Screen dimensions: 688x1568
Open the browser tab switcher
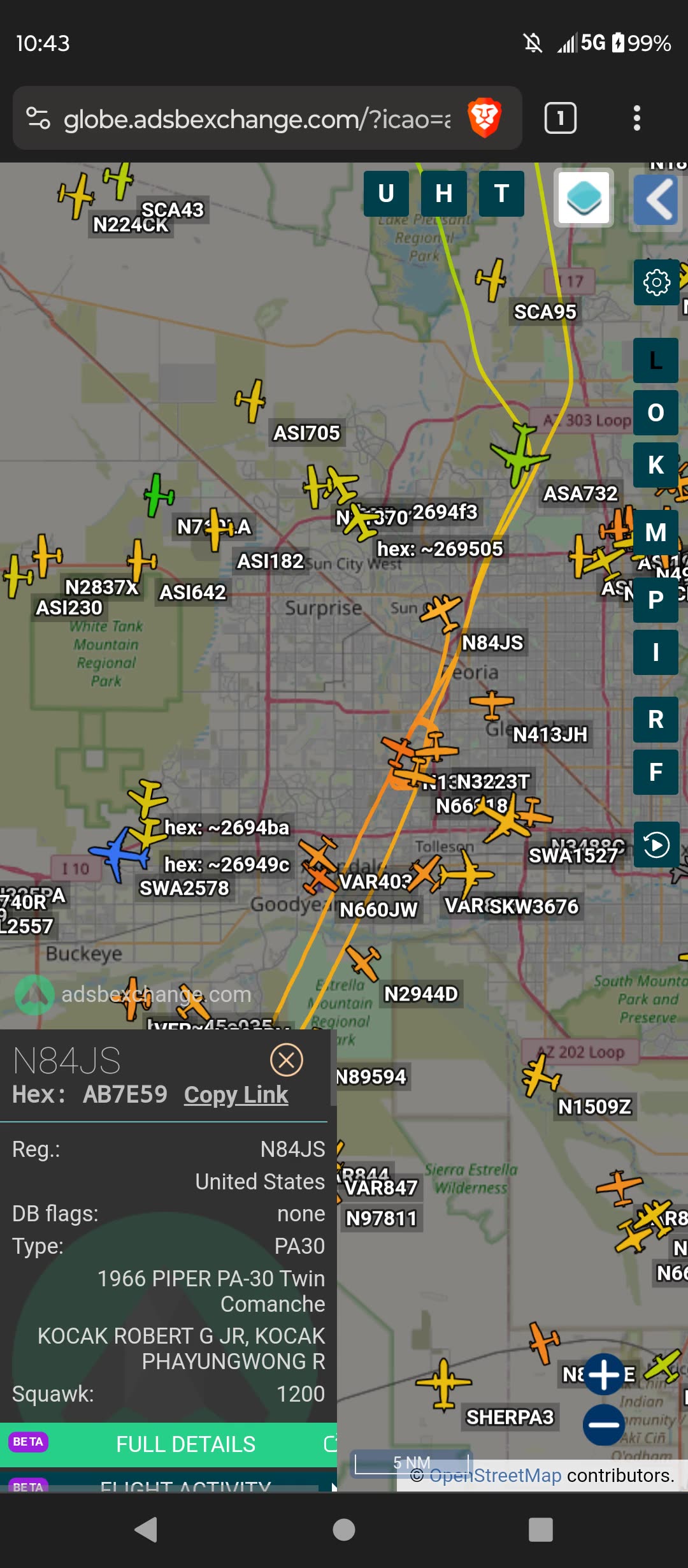click(560, 117)
